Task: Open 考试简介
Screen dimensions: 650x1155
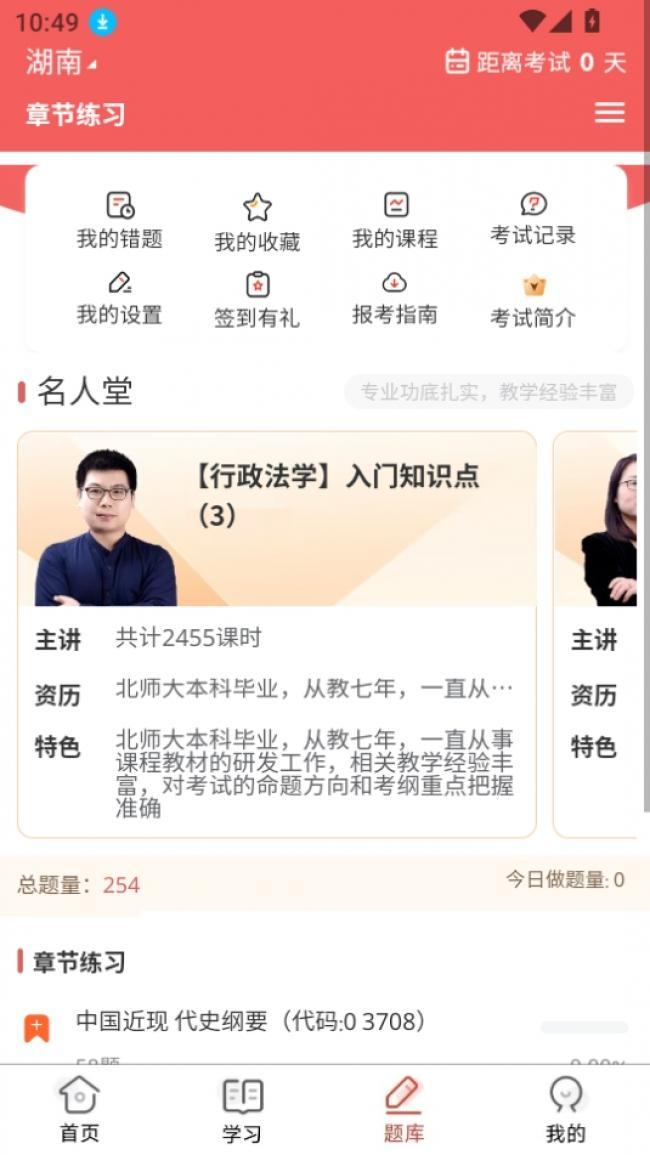Action: click(x=533, y=300)
